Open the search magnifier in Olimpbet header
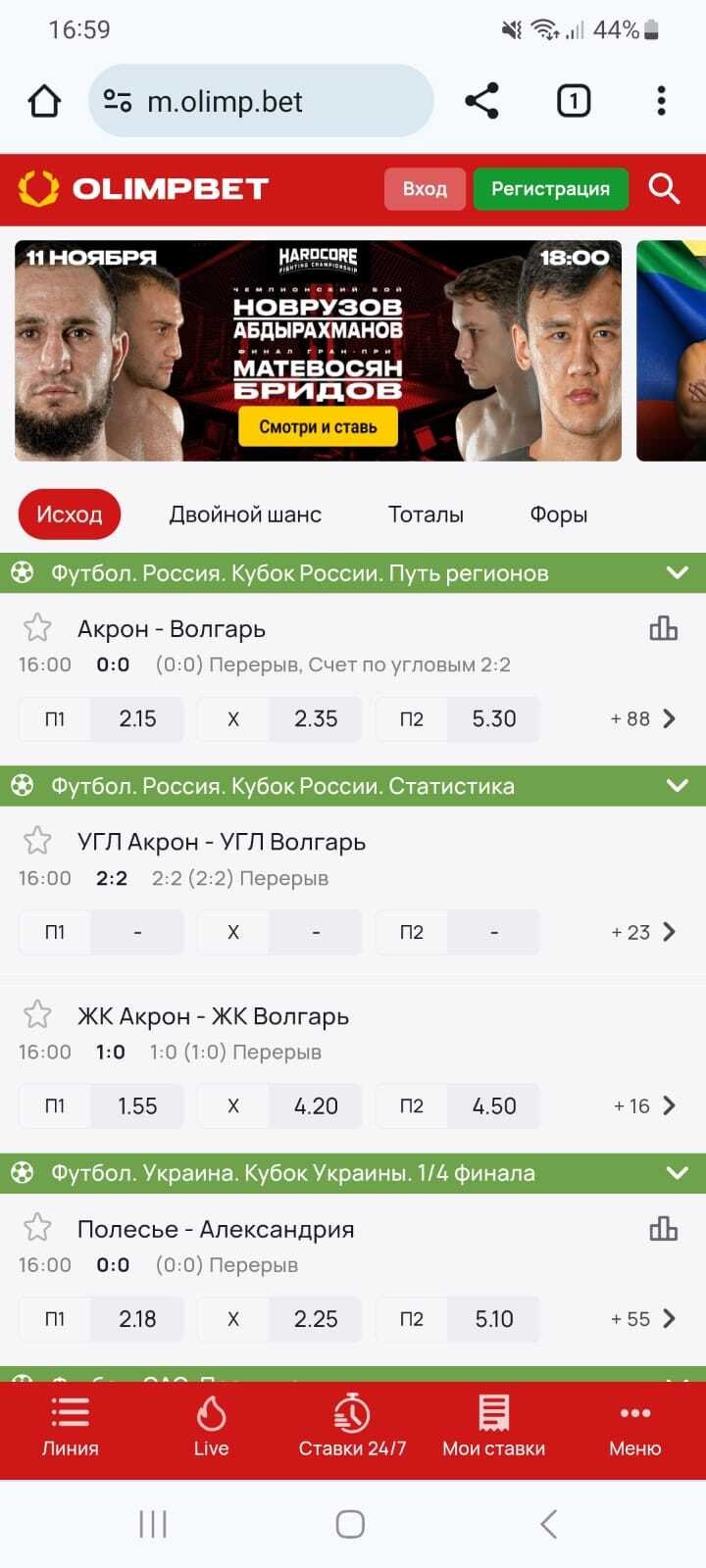The height and width of the screenshot is (1568, 706). [664, 188]
